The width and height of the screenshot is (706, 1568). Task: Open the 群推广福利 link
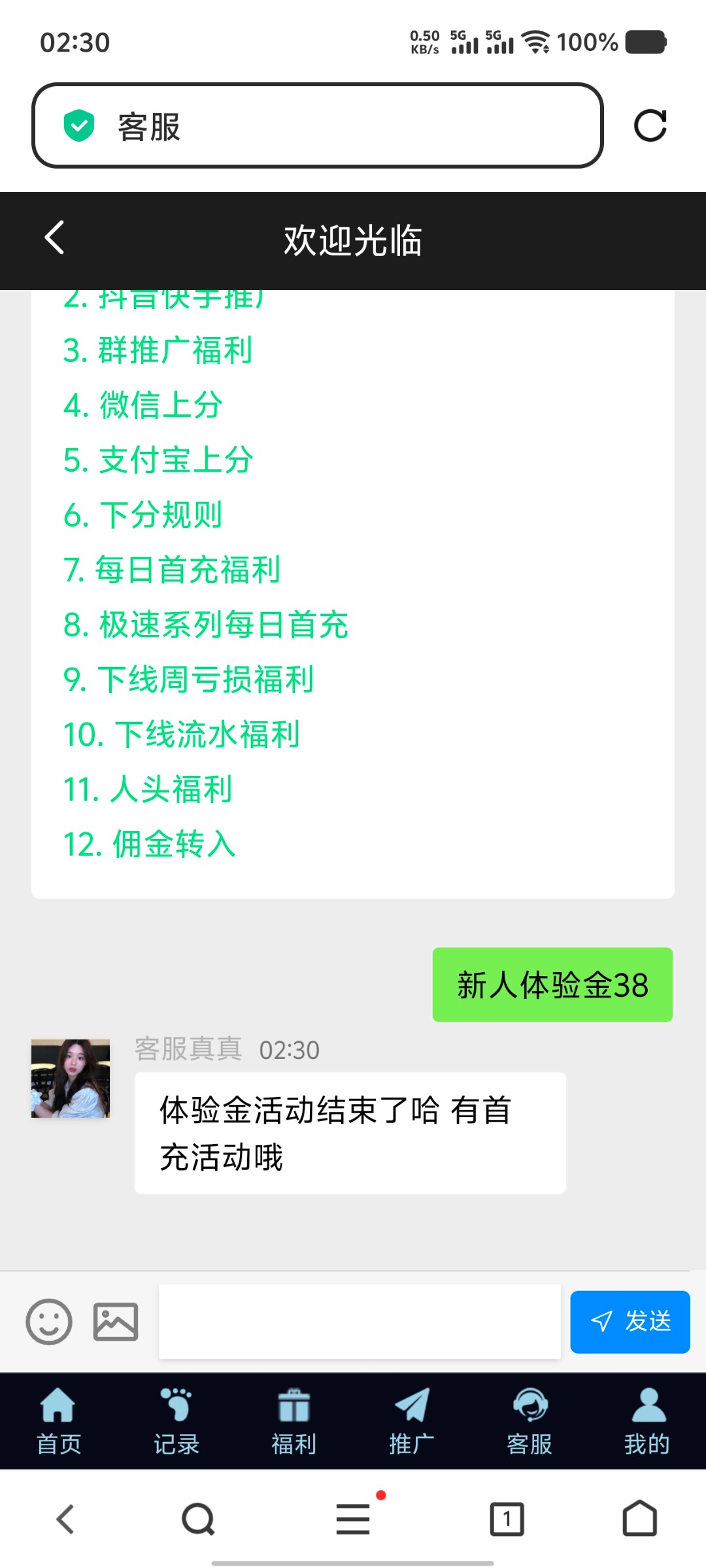tap(158, 350)
